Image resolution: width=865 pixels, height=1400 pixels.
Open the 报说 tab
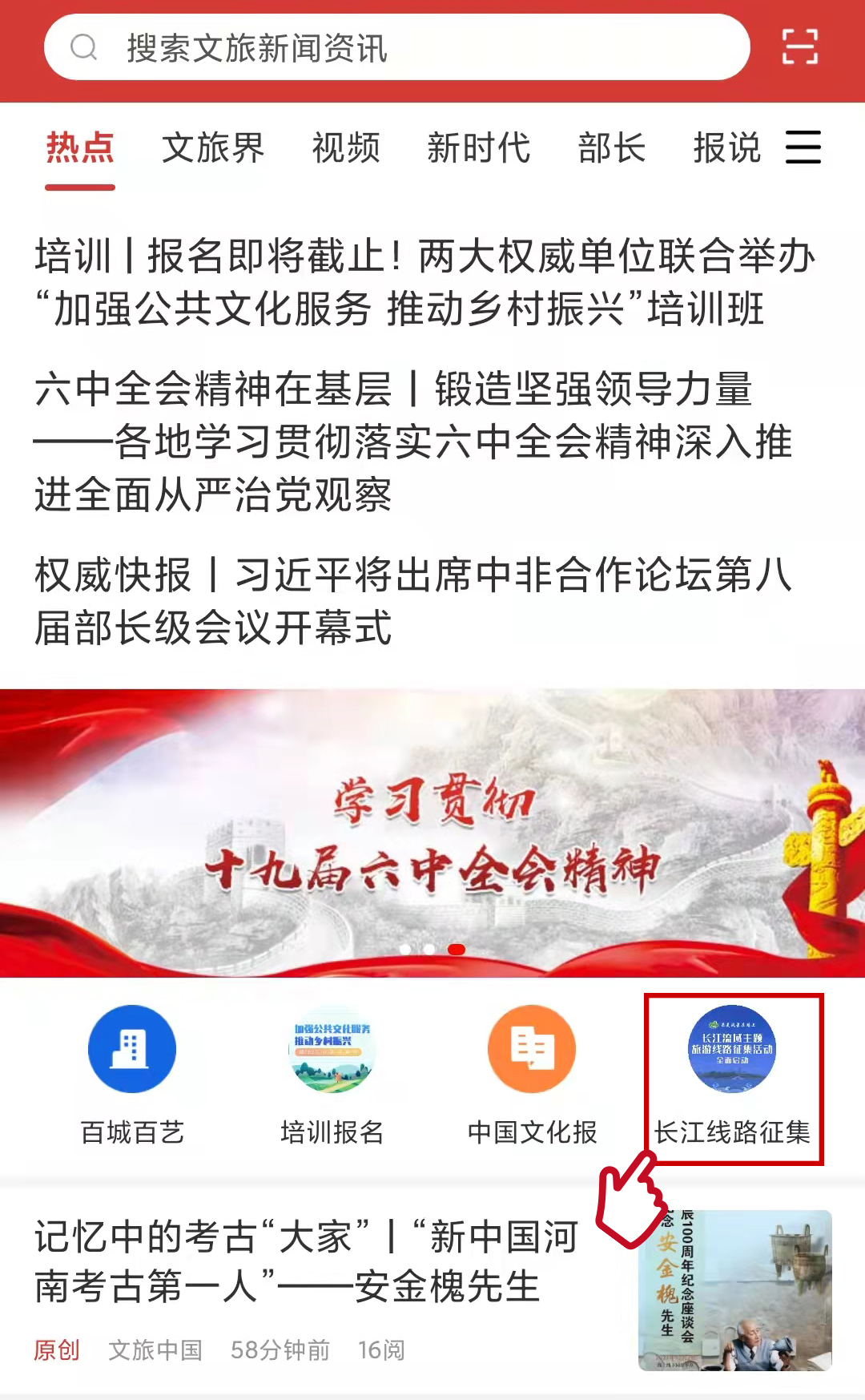click(726, 149)
